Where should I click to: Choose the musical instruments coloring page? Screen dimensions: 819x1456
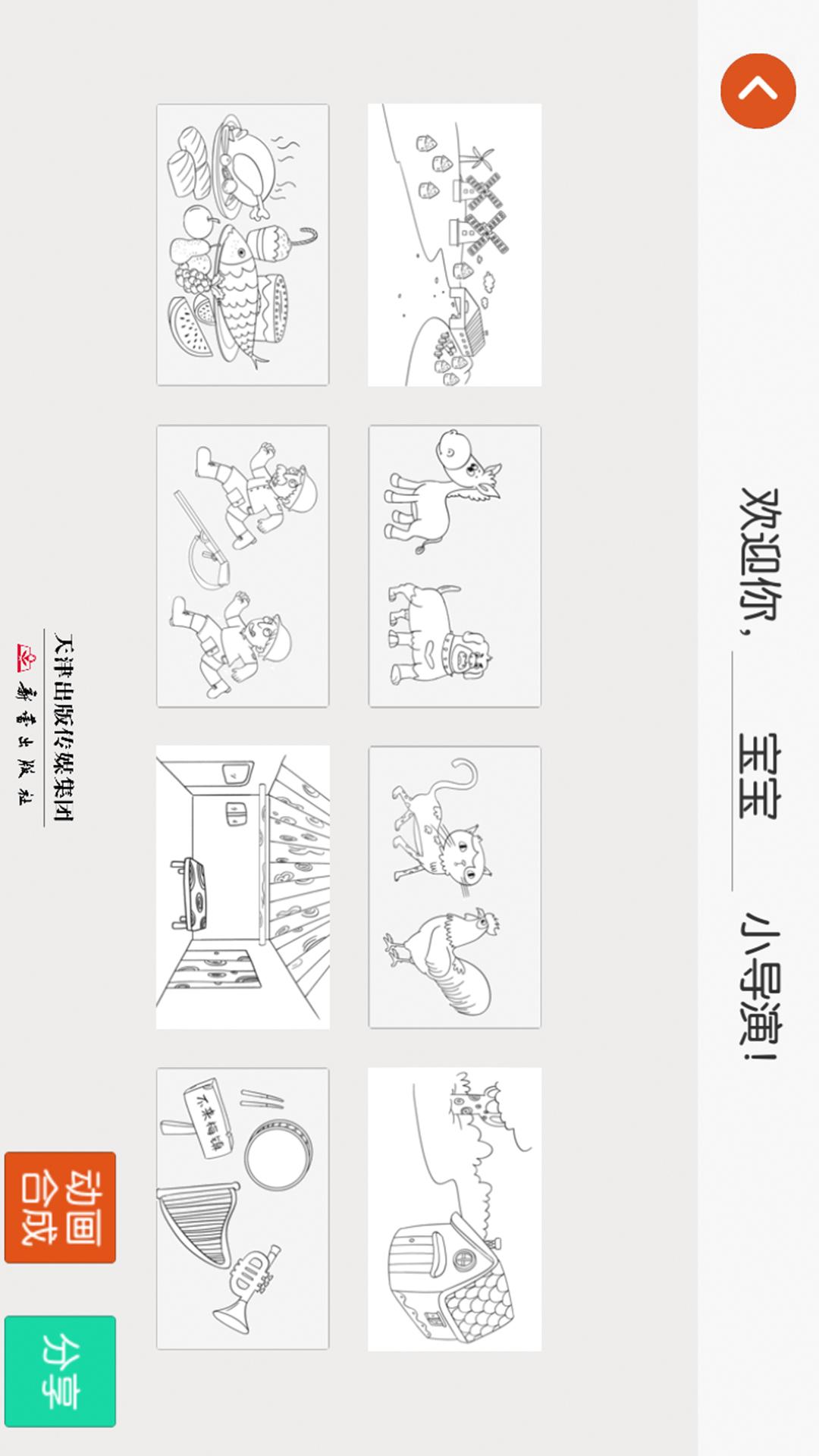click(x=243, y=1209)
